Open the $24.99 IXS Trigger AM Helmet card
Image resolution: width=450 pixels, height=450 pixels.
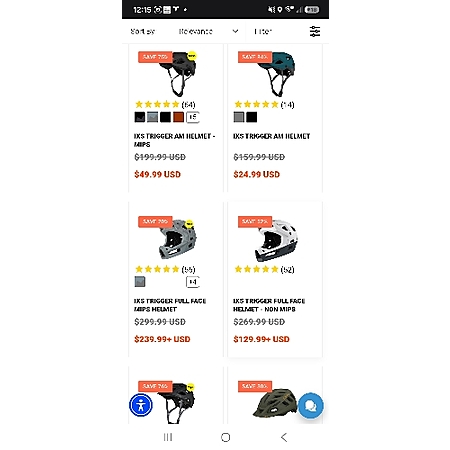275,118
